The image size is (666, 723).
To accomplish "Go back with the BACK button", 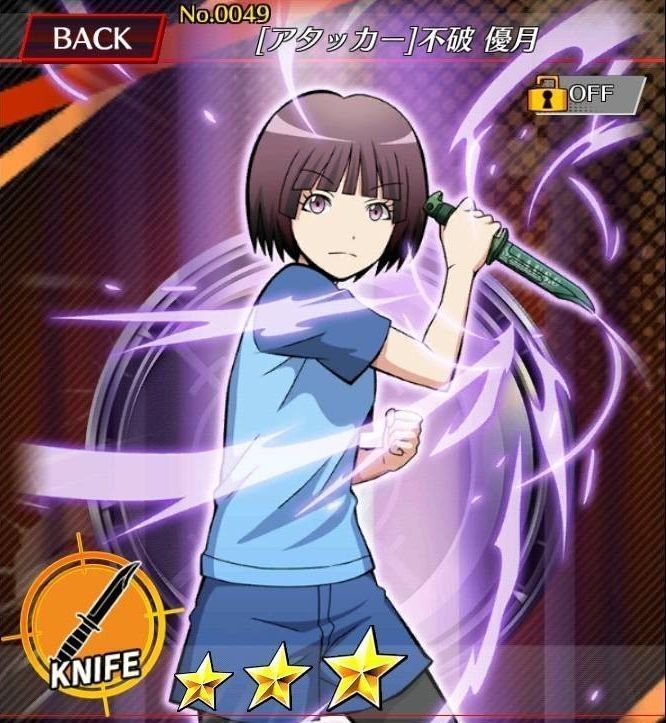I will [x=90, y=38].
